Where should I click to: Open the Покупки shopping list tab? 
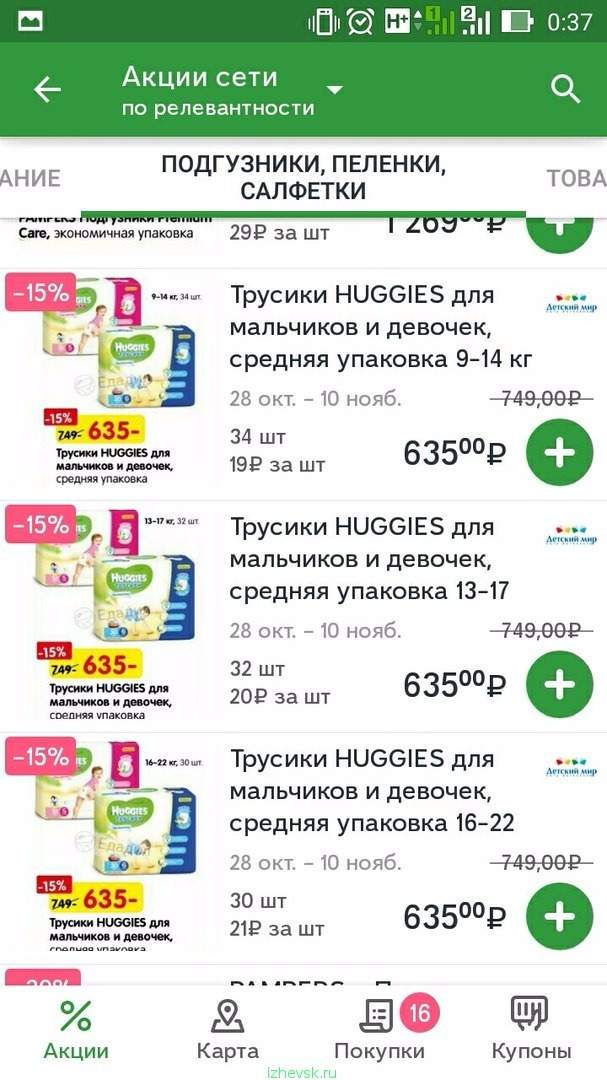click(380, 1030)
